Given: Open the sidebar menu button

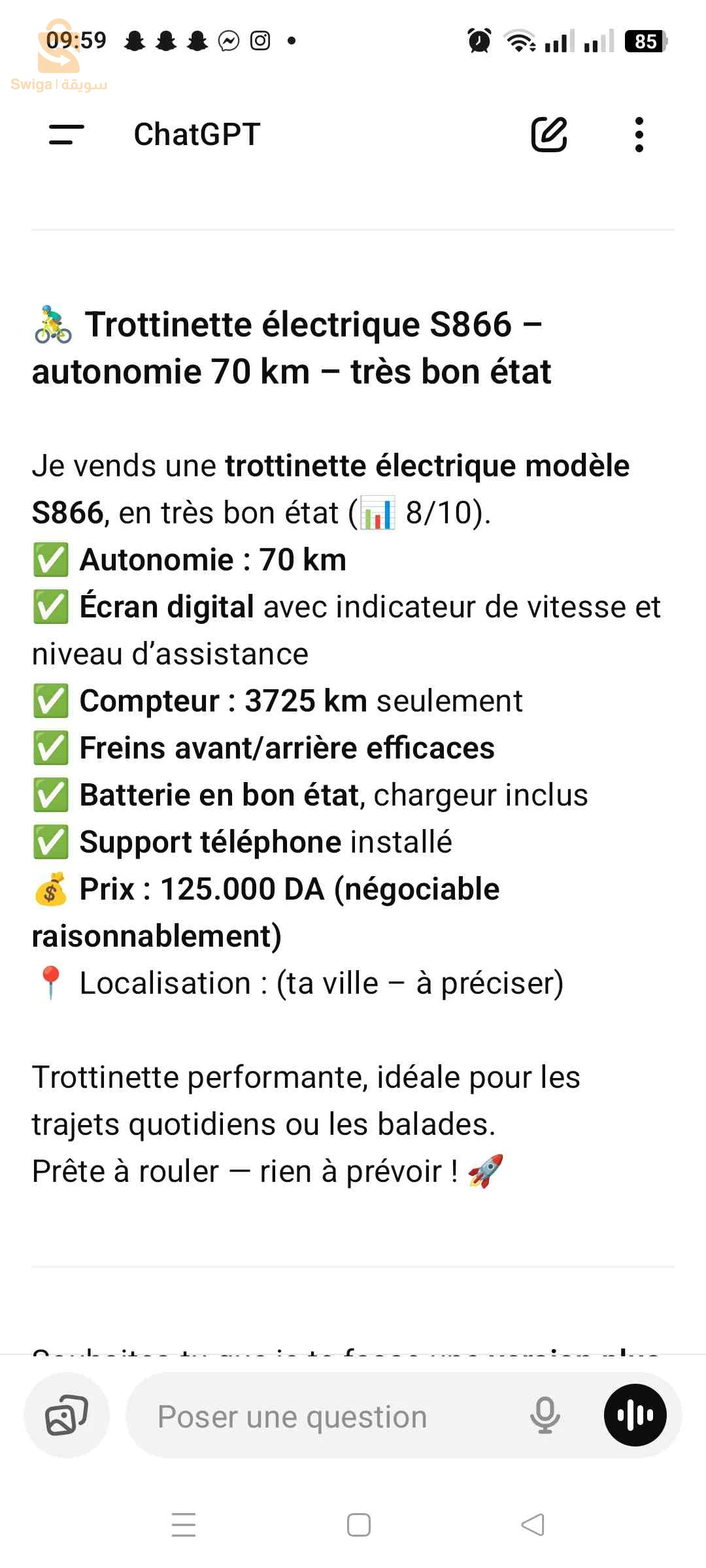Looking at the screenshot, I should (x=67, y=135).
